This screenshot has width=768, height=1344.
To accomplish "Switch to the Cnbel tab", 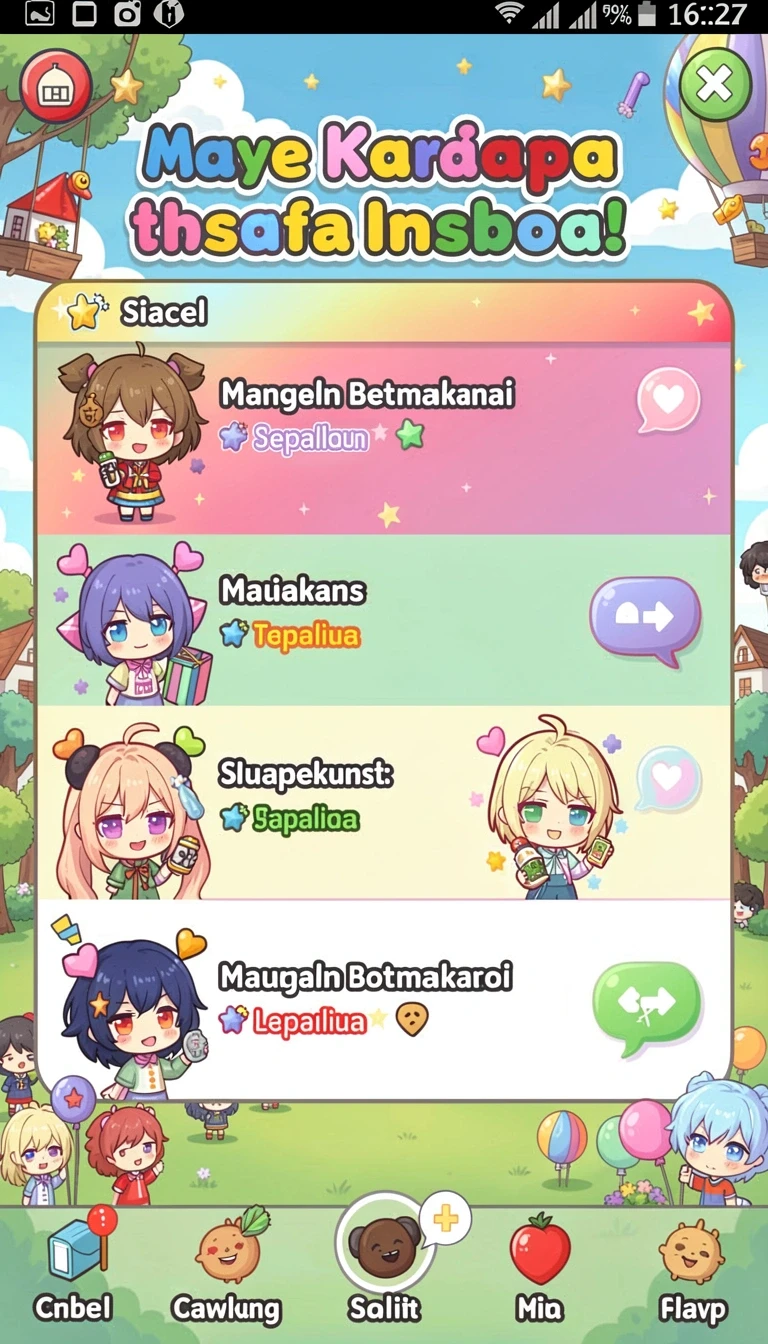I will click(74, 1265).
